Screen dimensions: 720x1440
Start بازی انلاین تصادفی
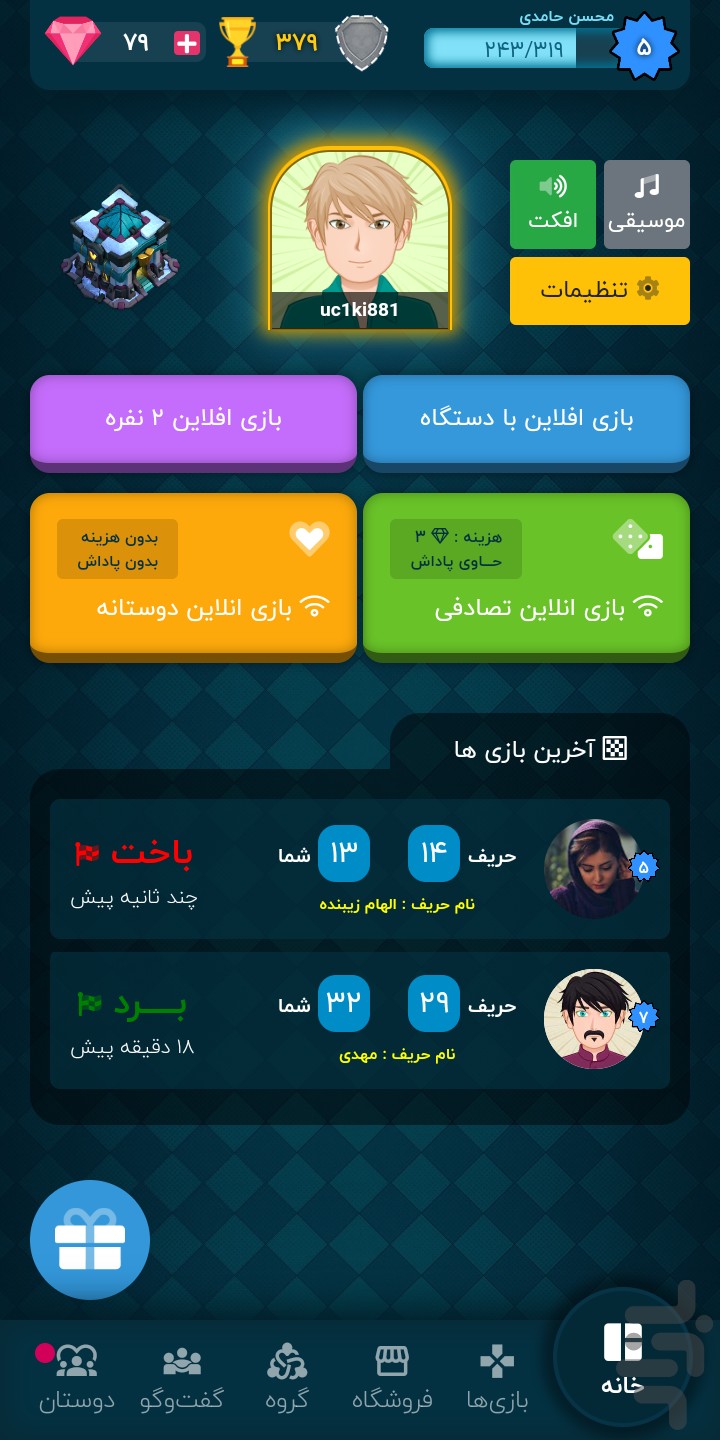[526, 575]
